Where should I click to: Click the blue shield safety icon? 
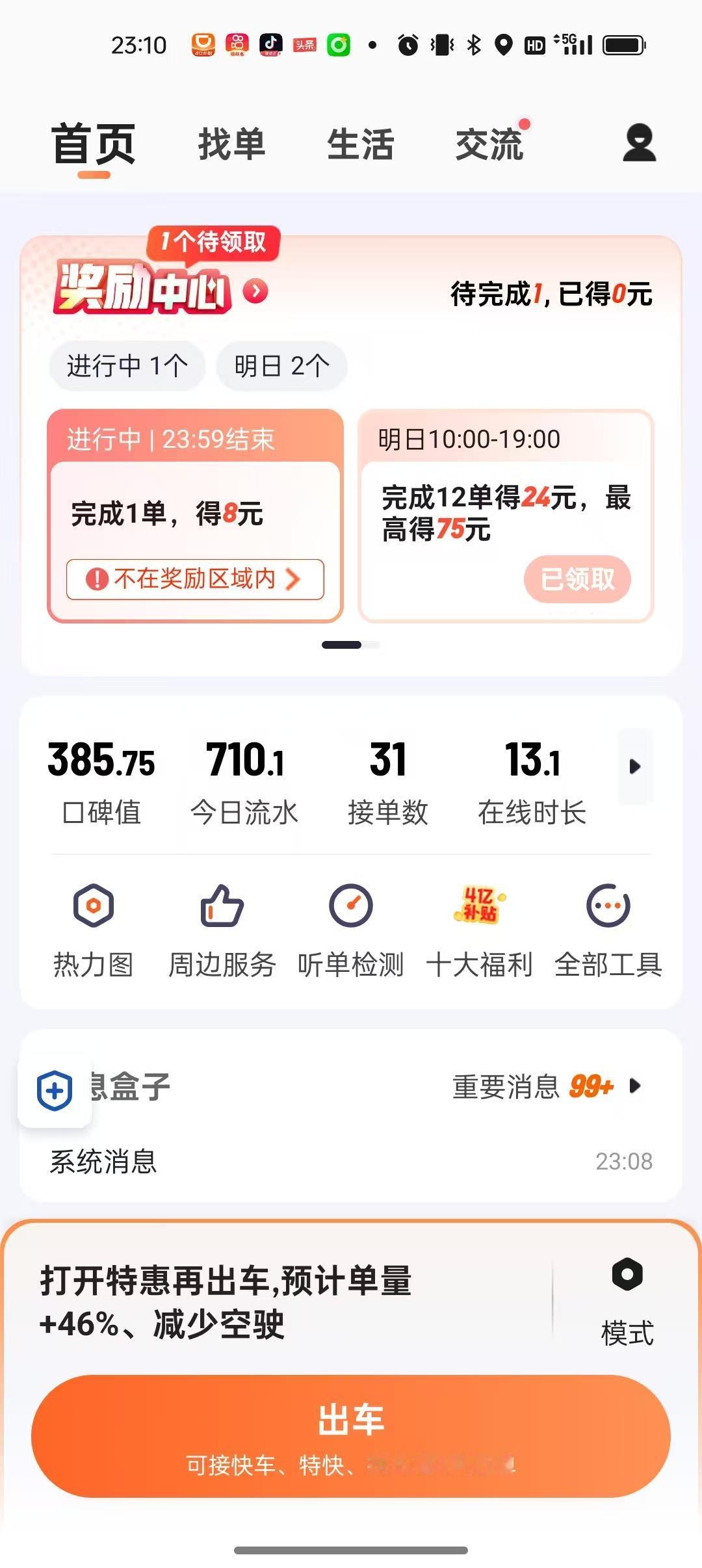click(x=55, y=1086)
